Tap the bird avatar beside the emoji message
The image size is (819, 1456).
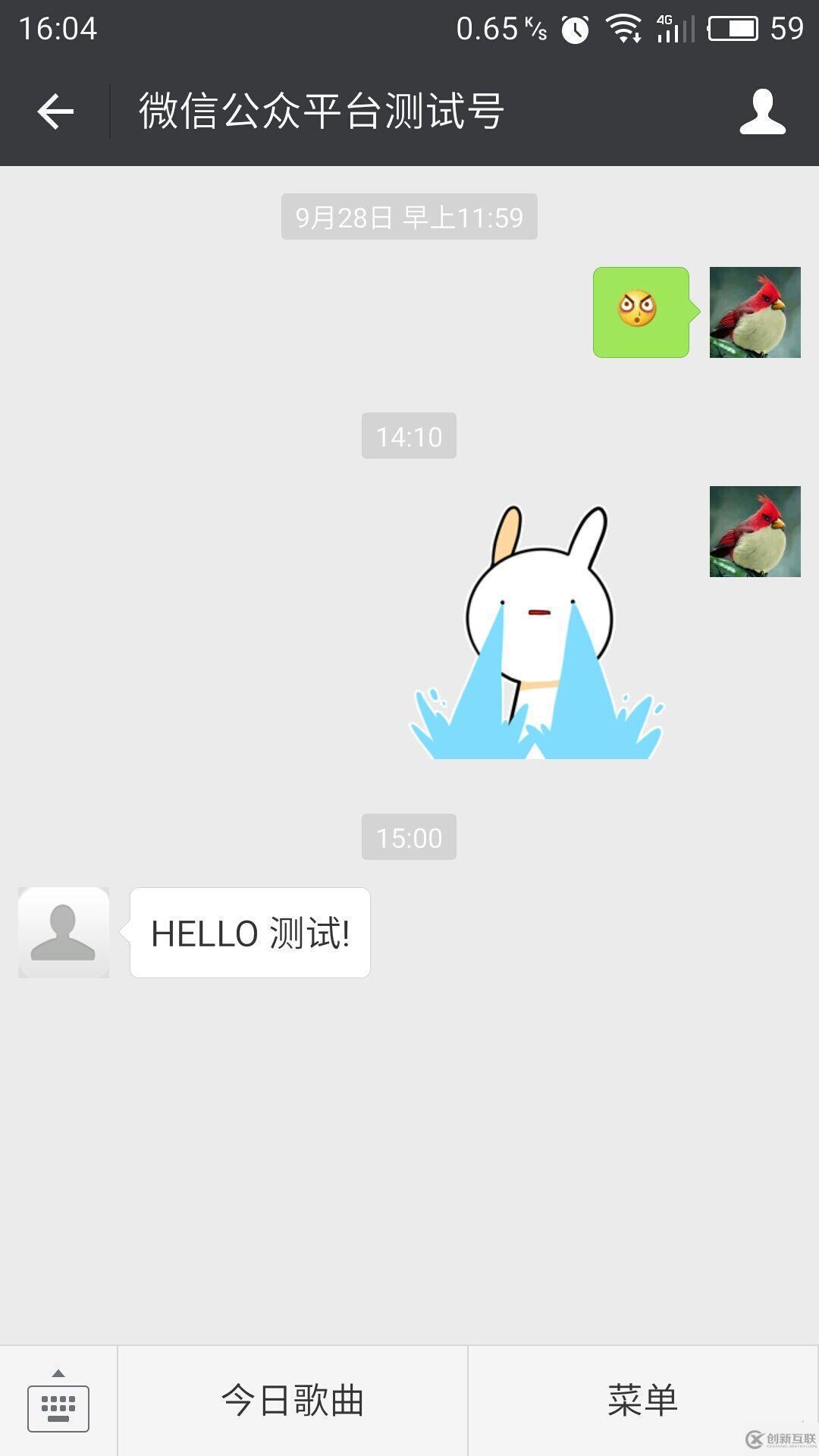tap(755, 312)
